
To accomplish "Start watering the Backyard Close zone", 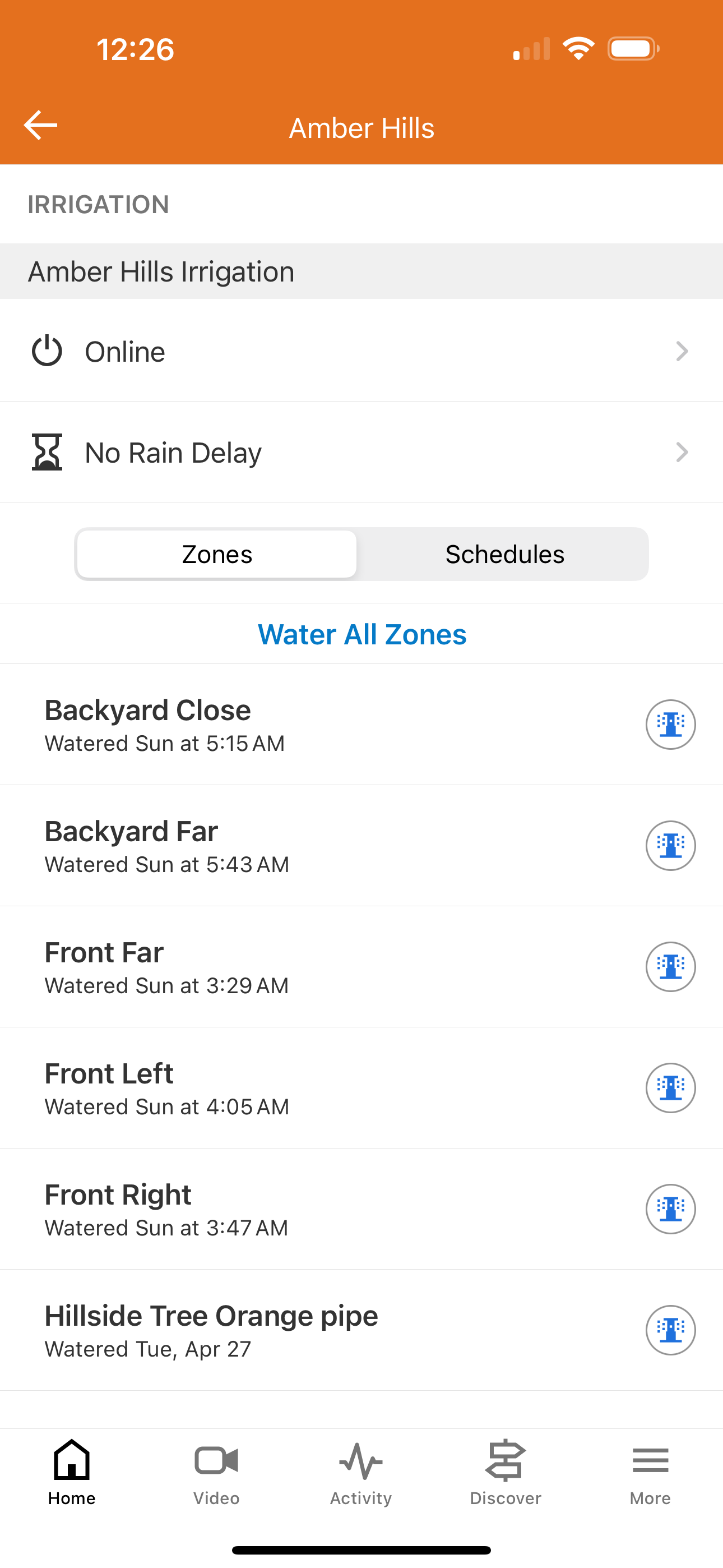I will tap(670, 725).
